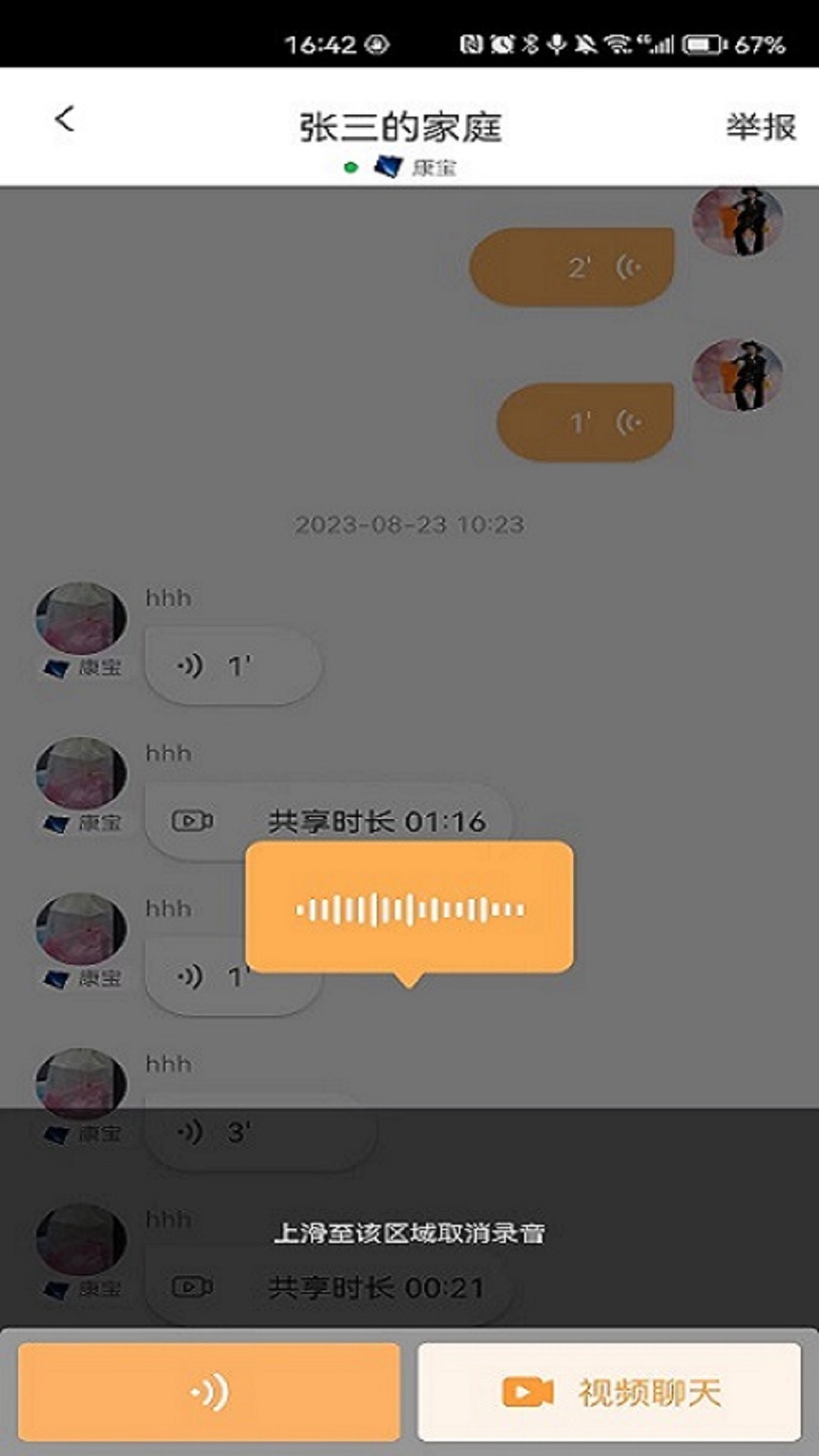Tap the recording waveform in the popup

409,910
